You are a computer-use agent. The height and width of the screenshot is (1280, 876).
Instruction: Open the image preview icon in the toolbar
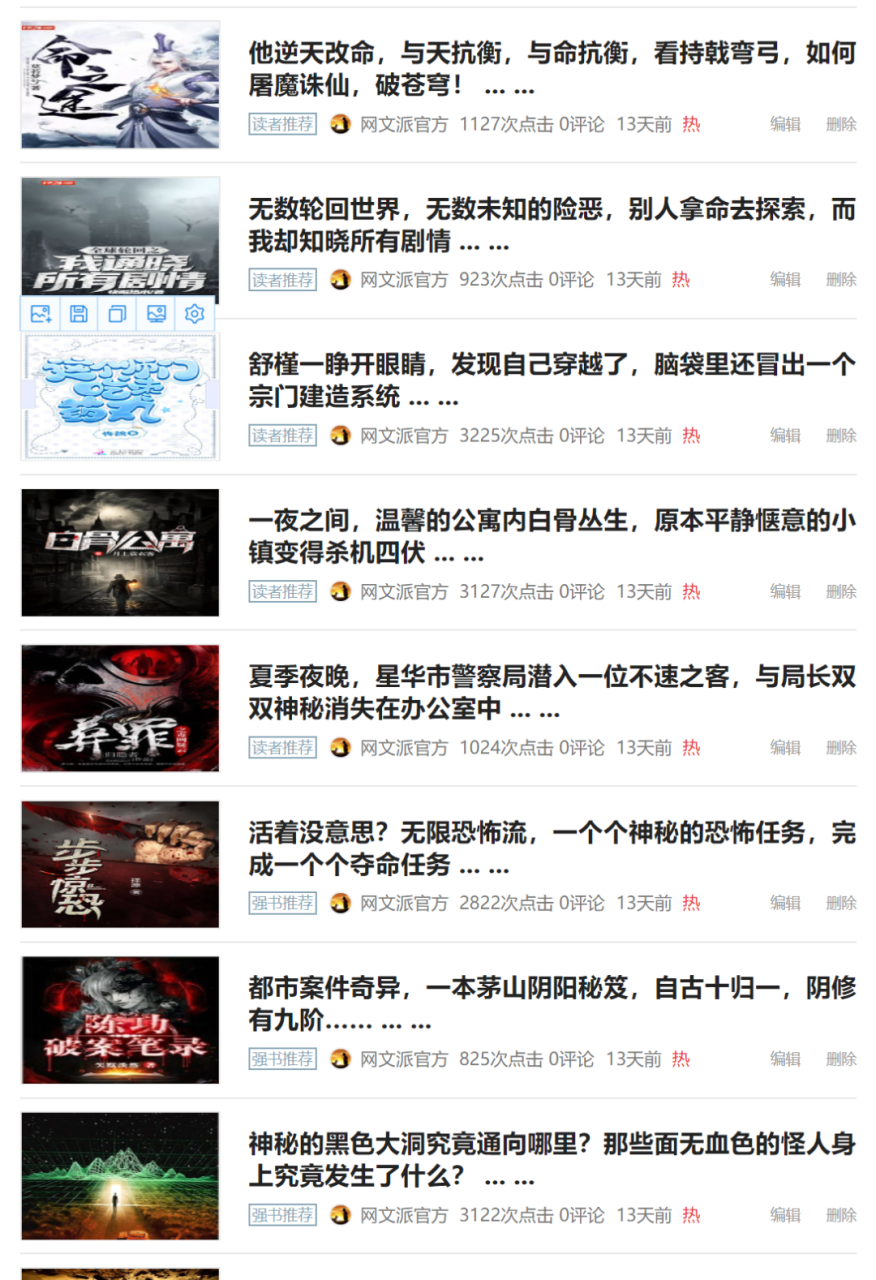point(155,314)
